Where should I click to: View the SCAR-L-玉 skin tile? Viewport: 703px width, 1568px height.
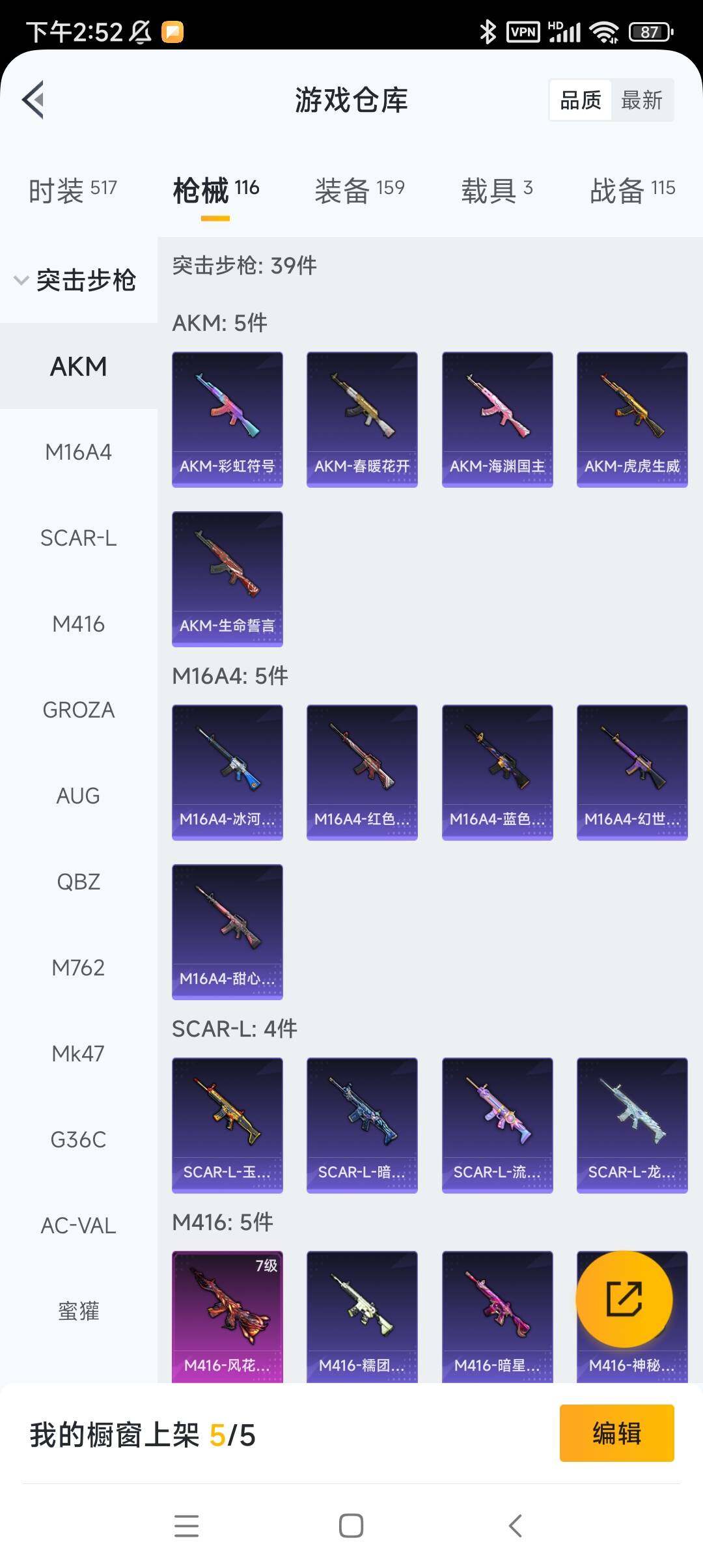coord(227,1125)
